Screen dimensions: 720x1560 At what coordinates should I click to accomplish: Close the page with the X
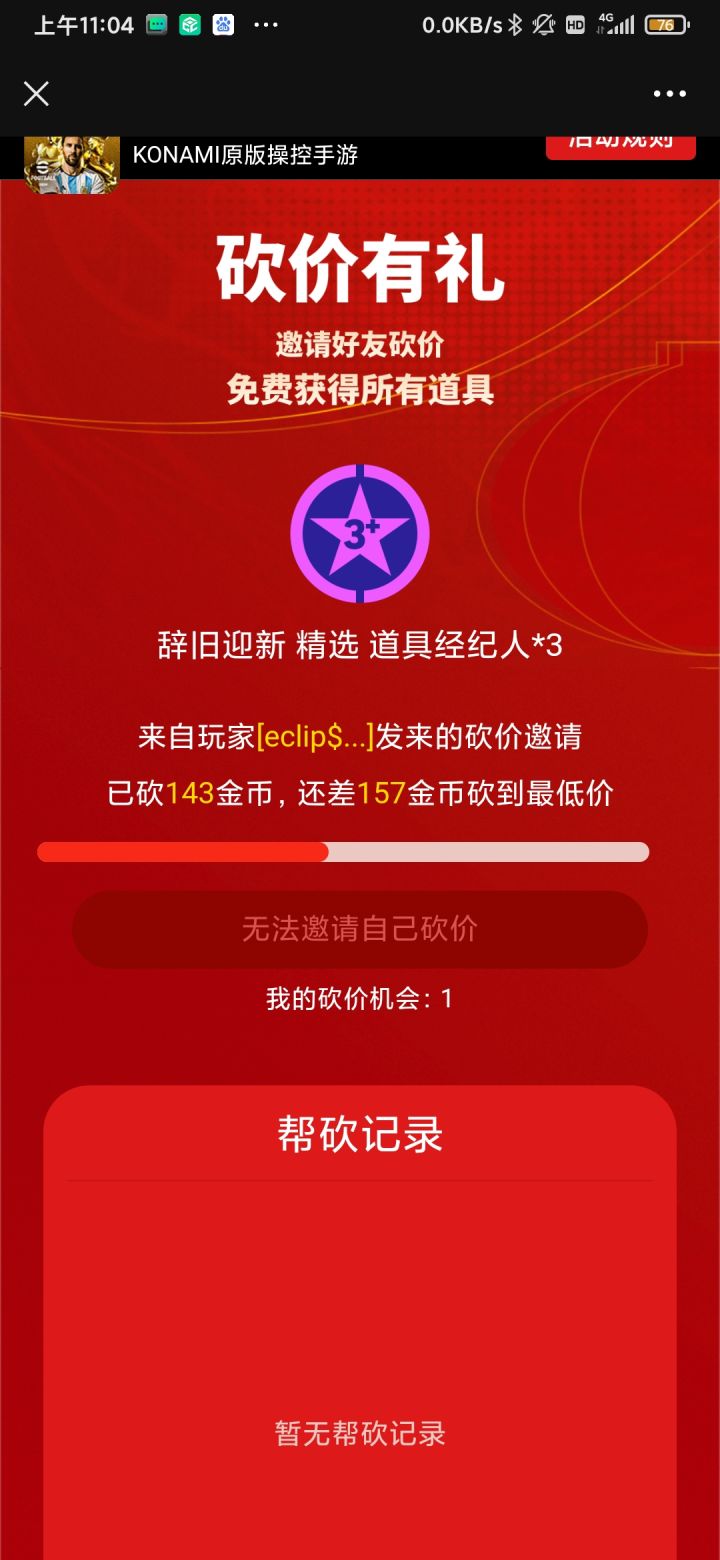36,93
